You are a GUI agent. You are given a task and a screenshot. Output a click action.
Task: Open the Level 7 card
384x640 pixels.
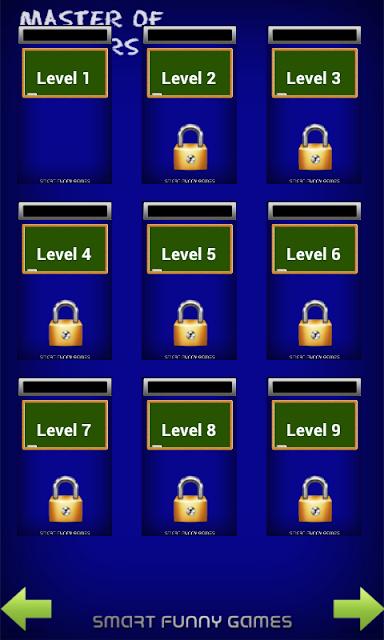[x=64, y=457]
